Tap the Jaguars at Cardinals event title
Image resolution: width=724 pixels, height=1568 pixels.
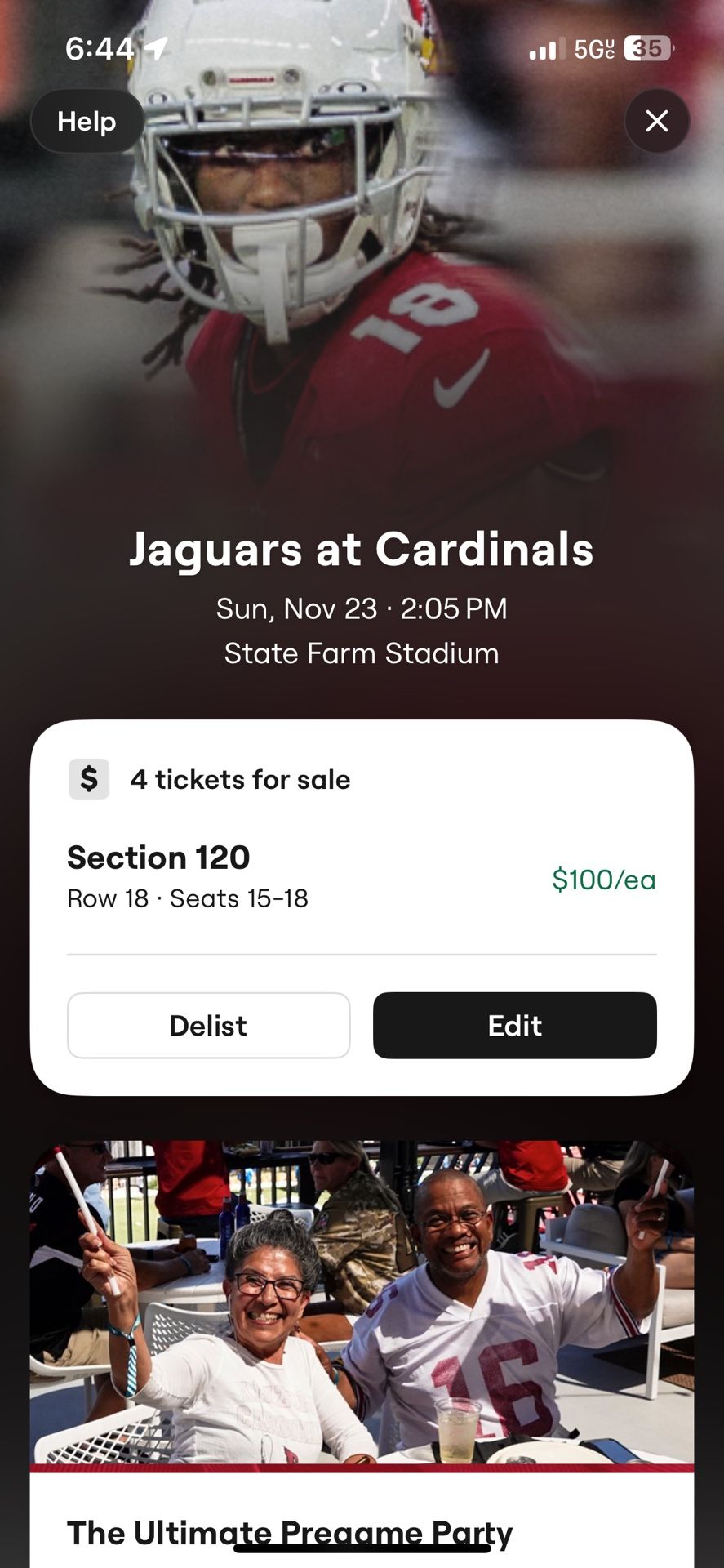click(x=362, y=549)
